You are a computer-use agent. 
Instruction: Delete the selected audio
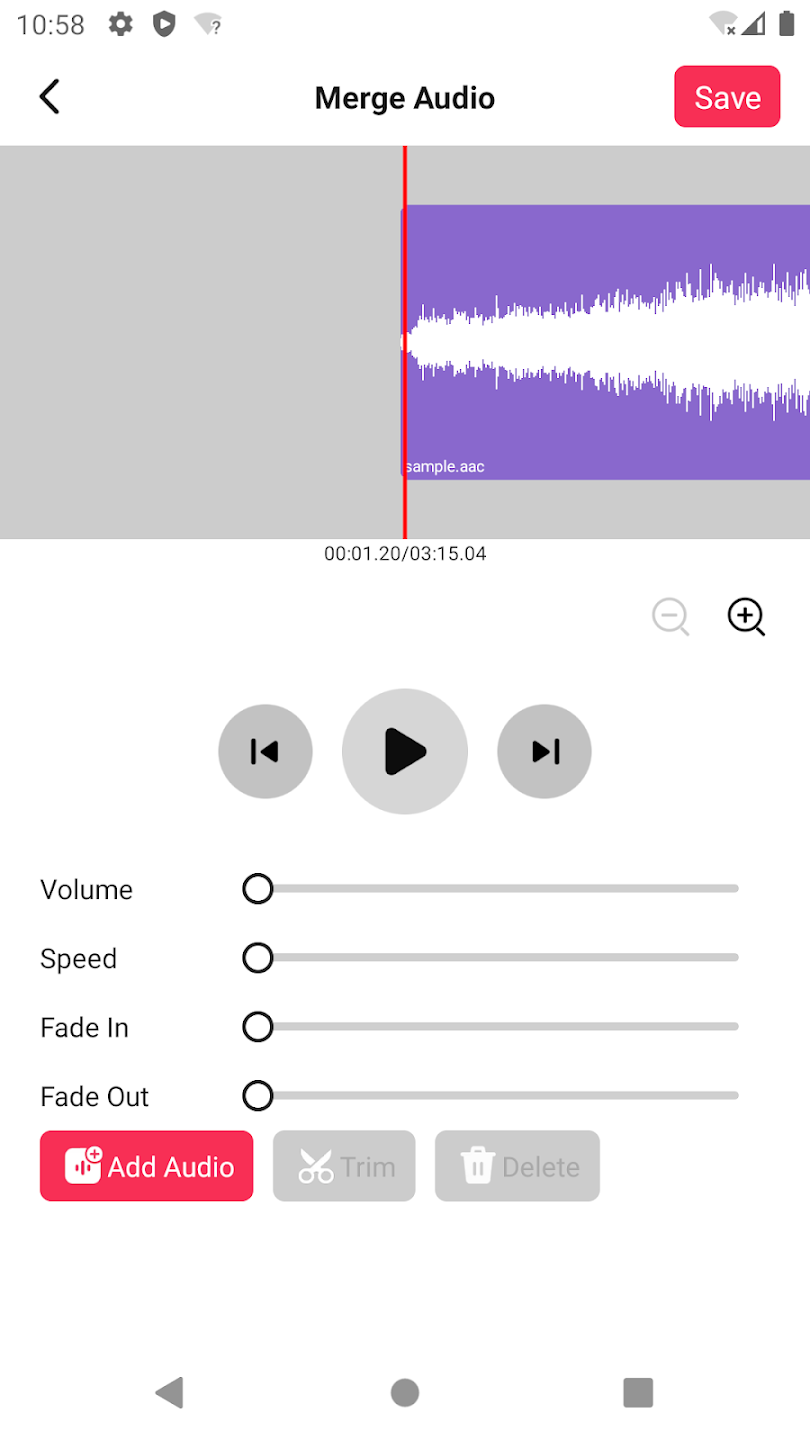(x=517, y=1166)
